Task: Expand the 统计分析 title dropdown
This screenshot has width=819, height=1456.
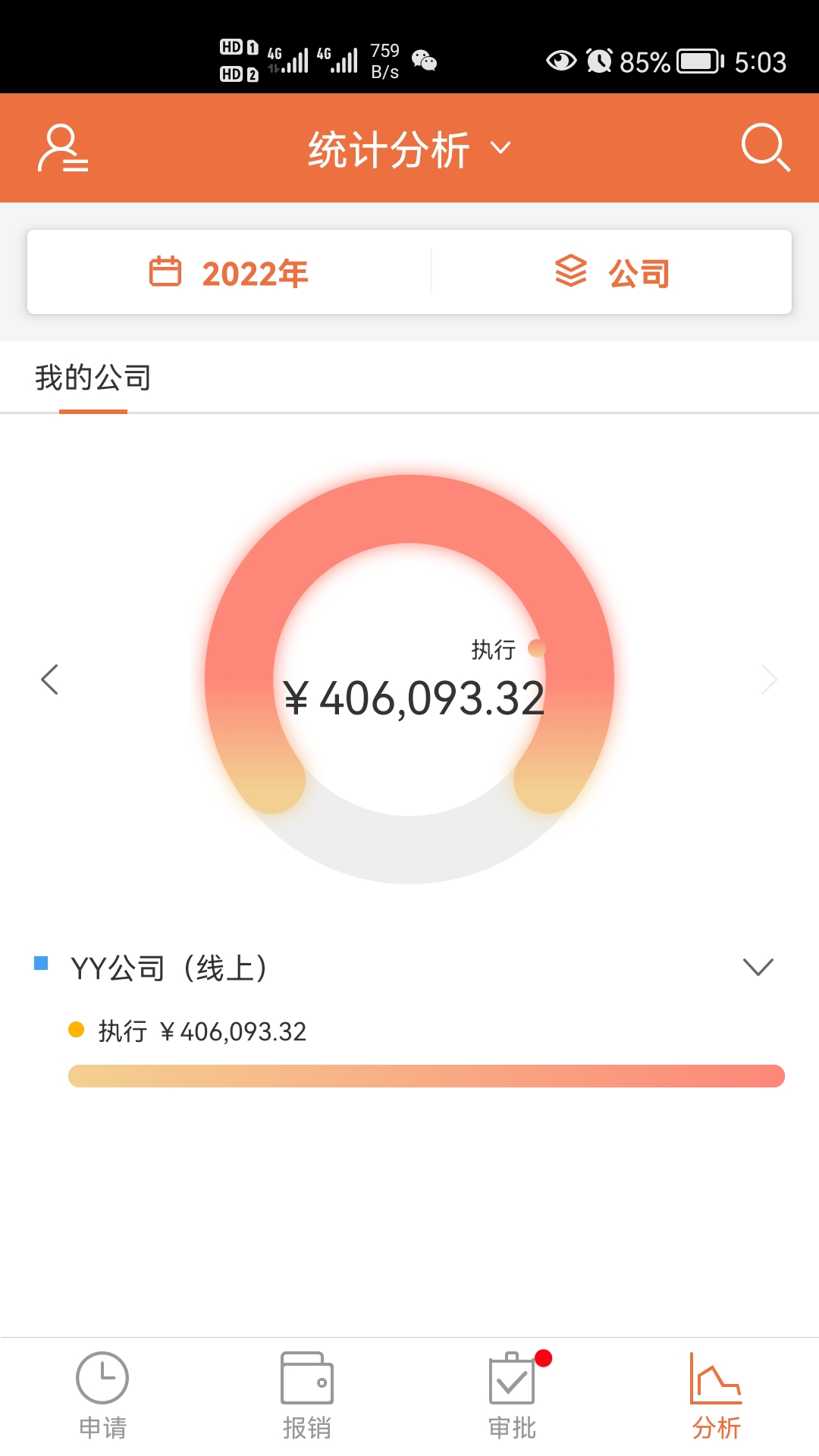Action: (409, 149)
